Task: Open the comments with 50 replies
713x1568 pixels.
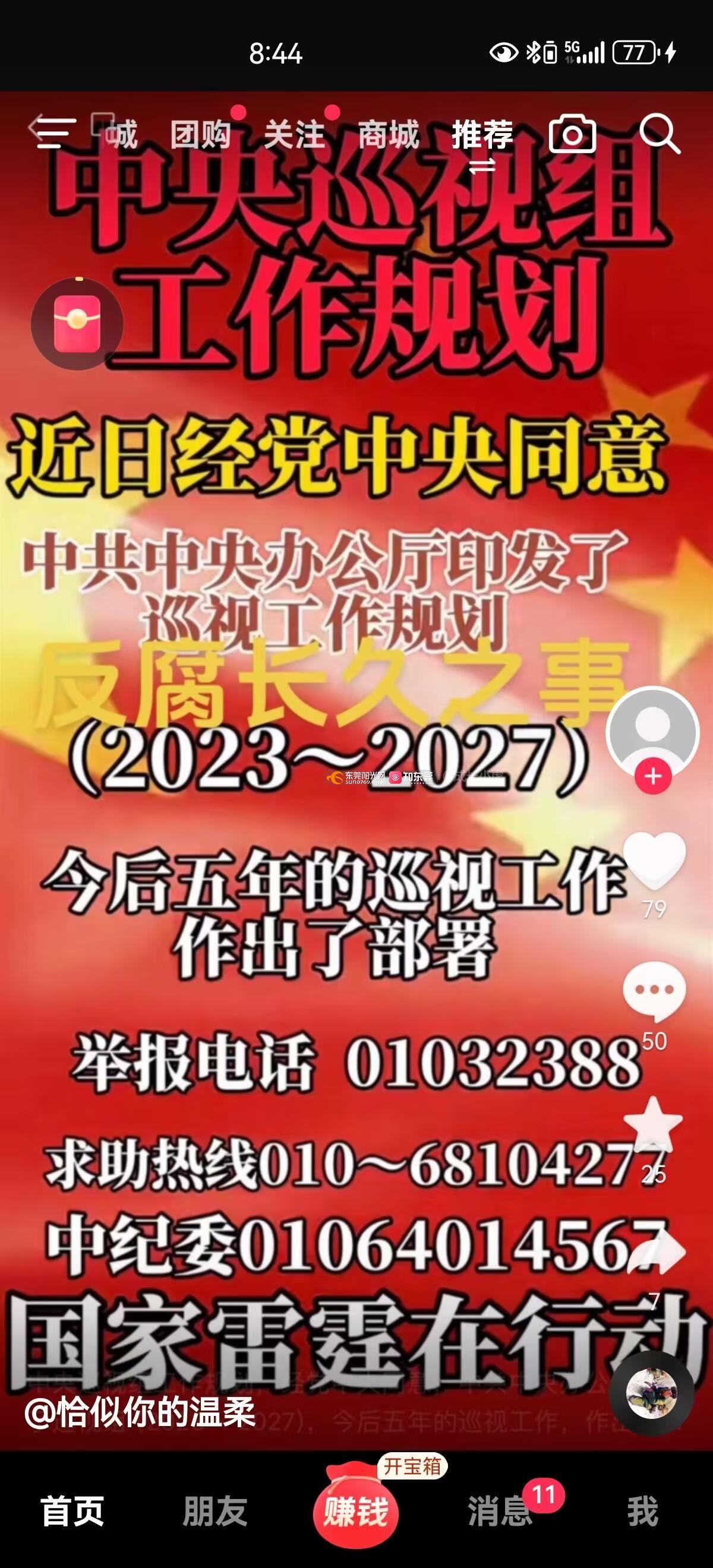Action: [x=655, y=991]
